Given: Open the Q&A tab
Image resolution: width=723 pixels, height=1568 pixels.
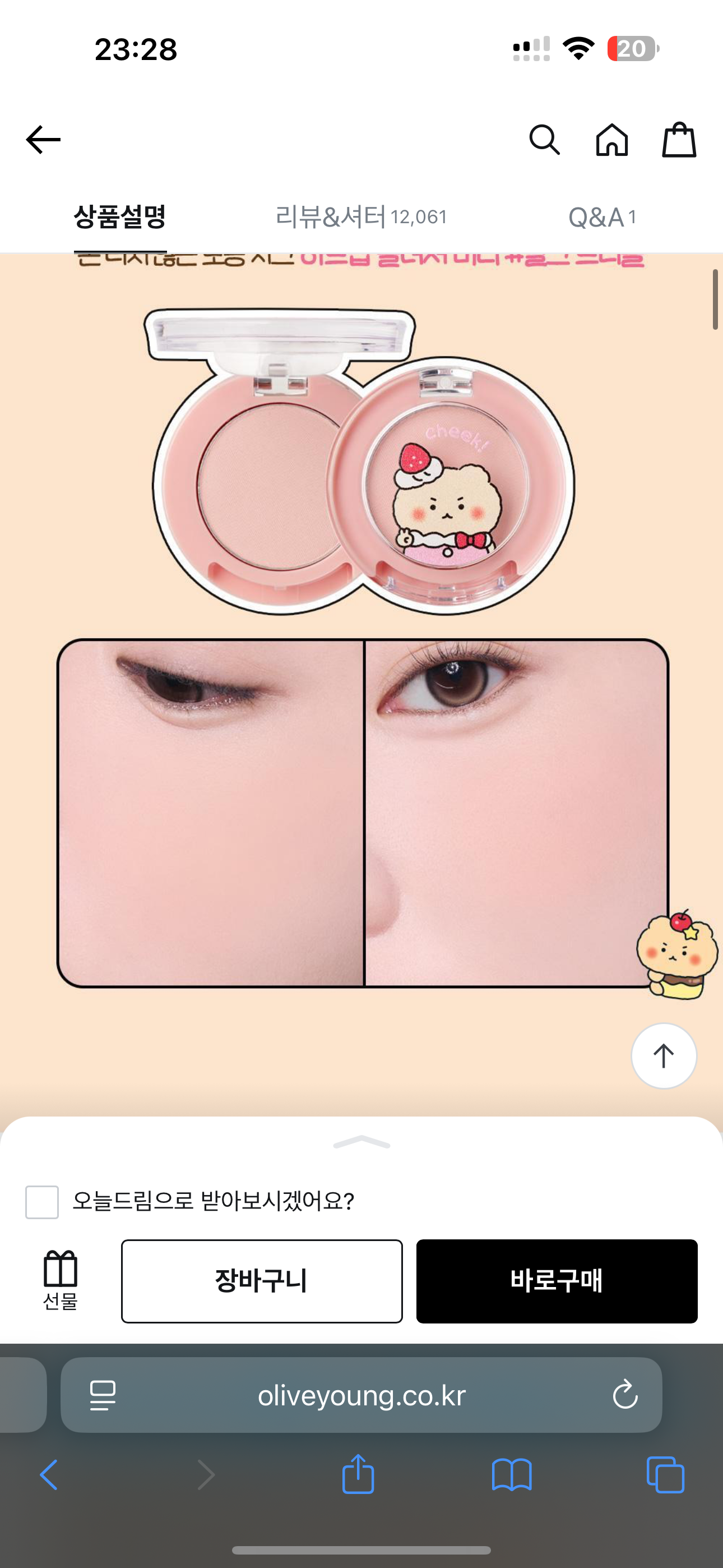Looking at the screenshot, I should click(602, 217).
